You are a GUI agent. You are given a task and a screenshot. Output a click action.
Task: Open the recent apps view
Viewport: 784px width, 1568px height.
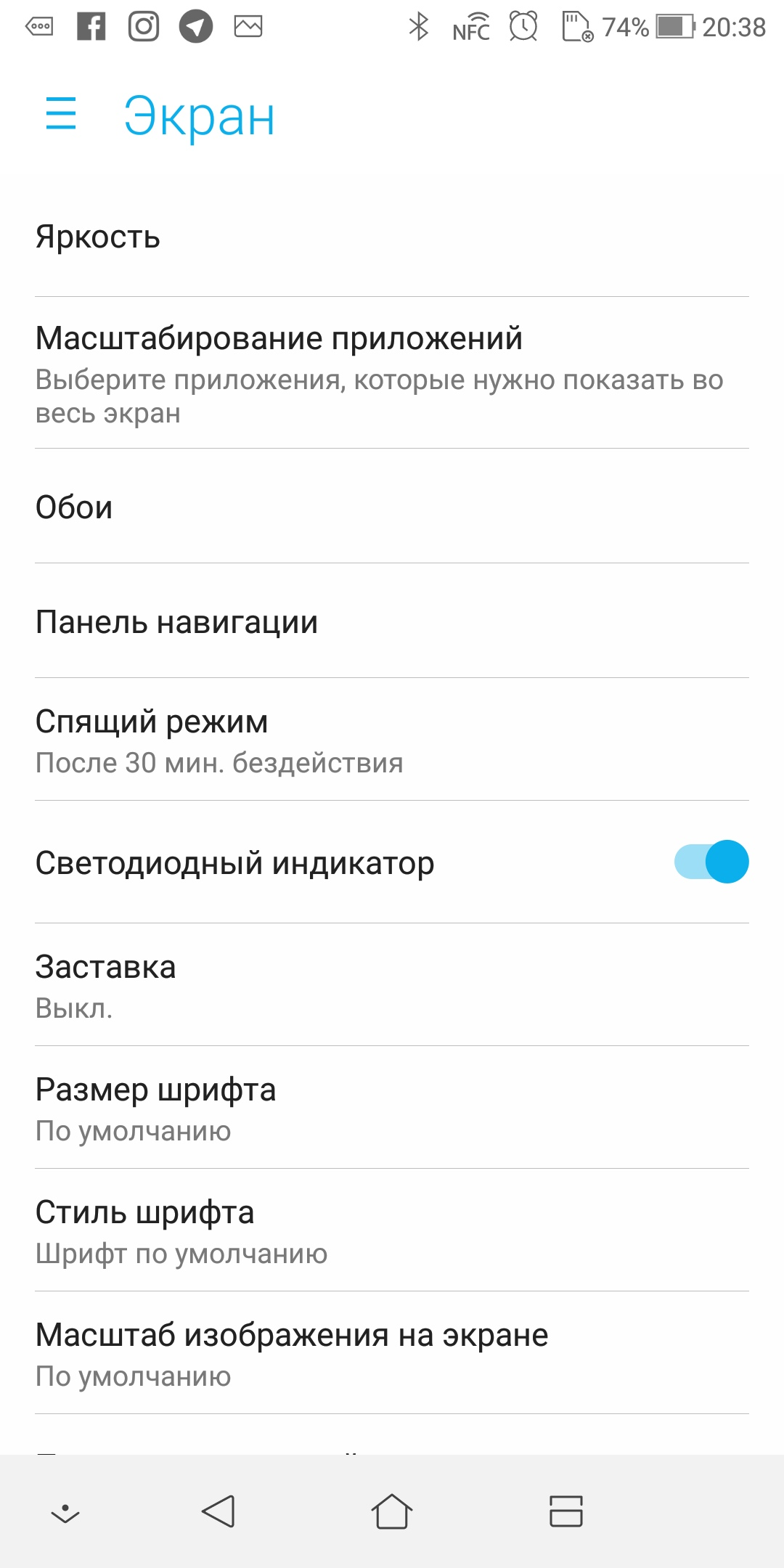tap(566, 1511)
